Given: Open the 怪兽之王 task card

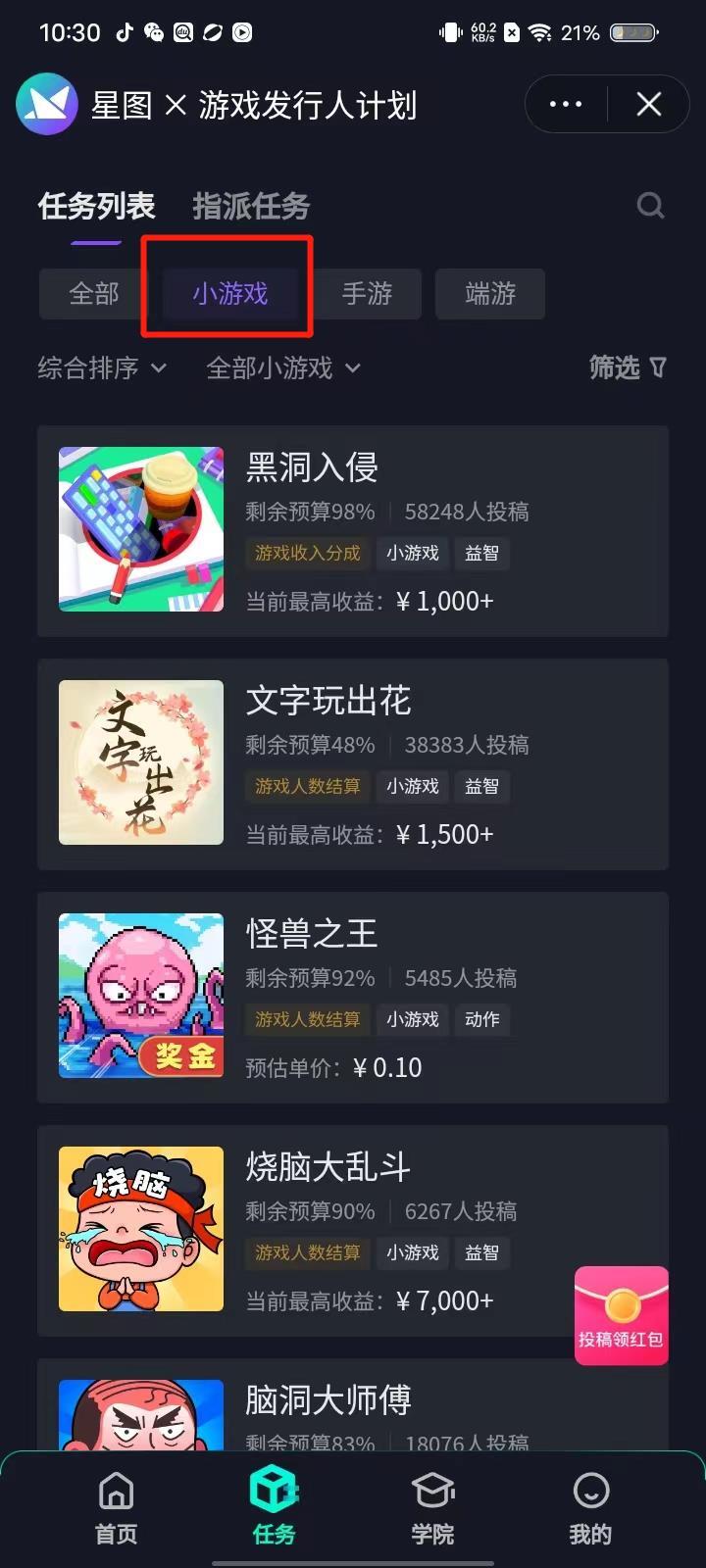Looking at the screenshot, I should 353,998.
